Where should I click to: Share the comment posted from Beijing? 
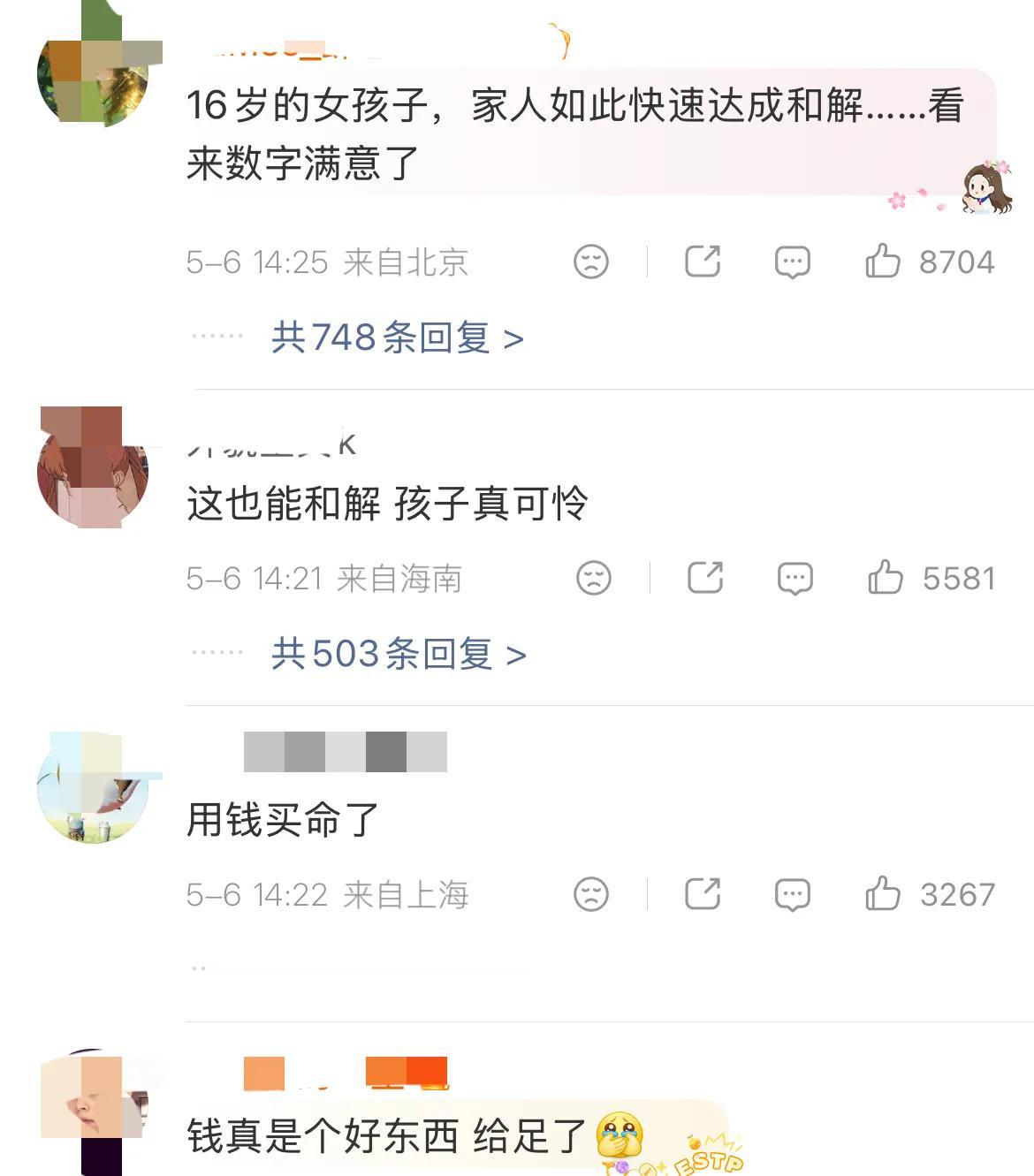(703, 261)
